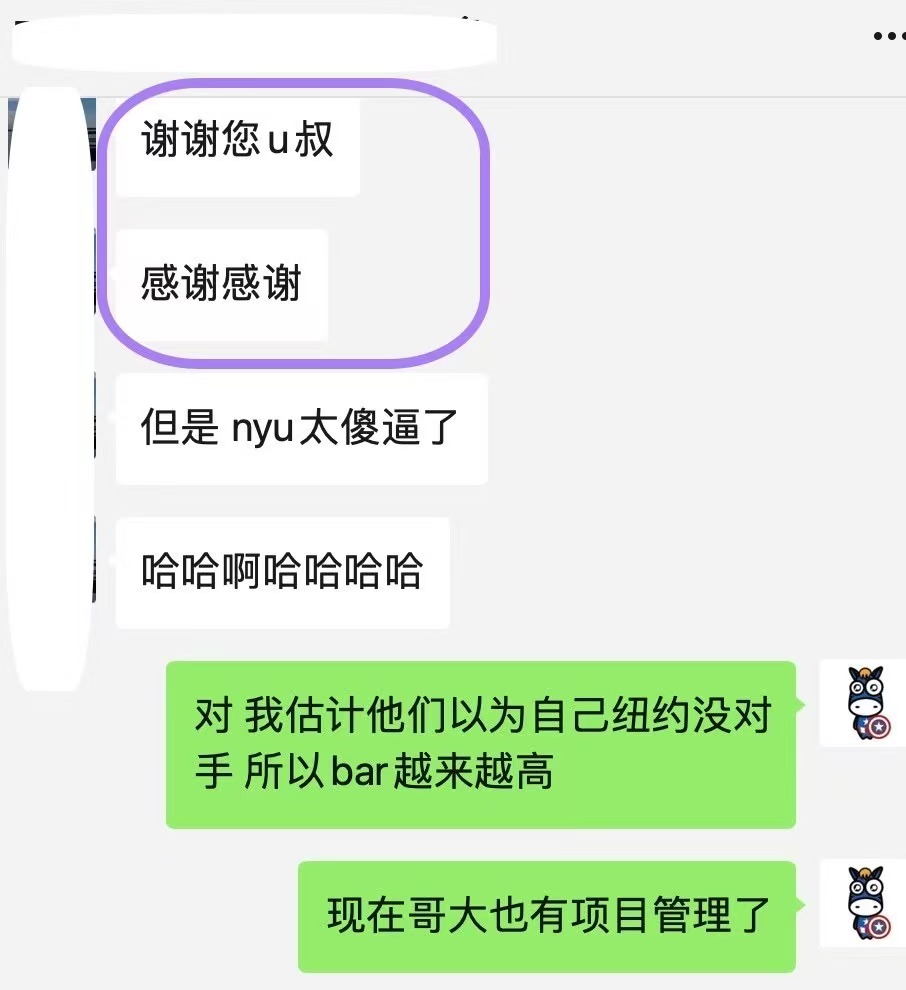This screenshot has height=990, width=906.
Task: Open sender's avatar beside the 现在哥大也有项目管理了 message
Action: coord(867,903)
